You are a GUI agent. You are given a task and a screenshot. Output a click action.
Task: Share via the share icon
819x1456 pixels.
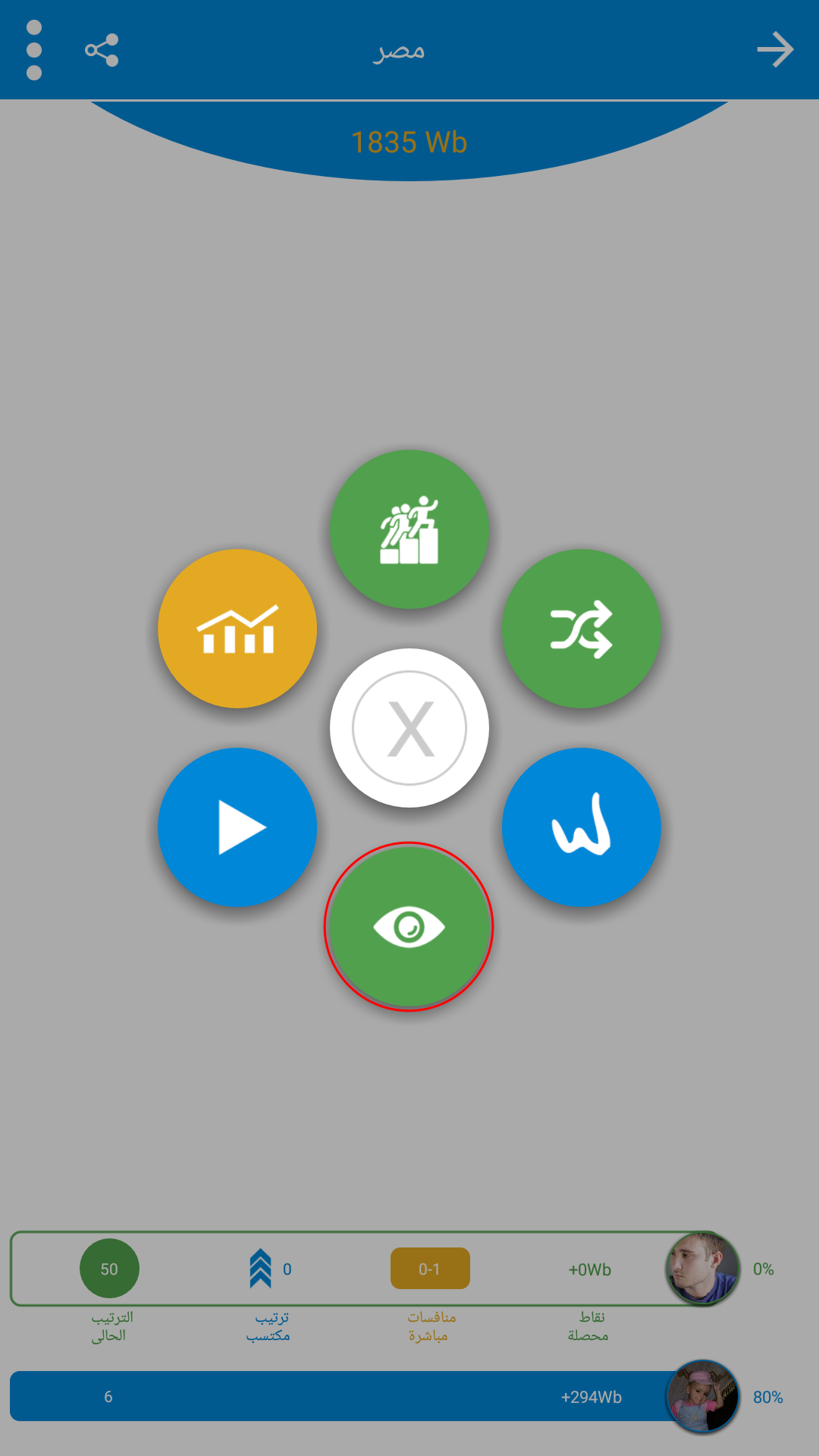(x=102, y=50)
